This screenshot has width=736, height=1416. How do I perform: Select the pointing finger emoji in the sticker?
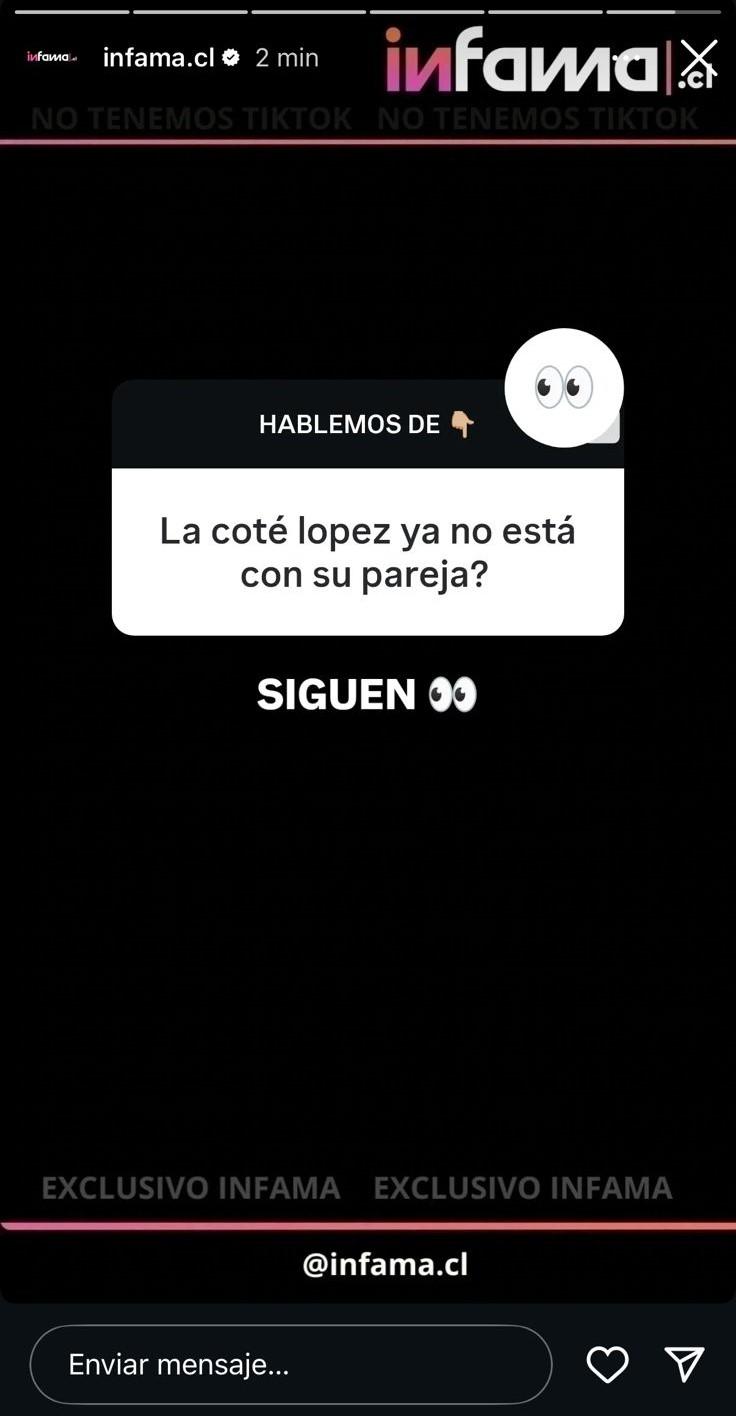click(x=462, y=424)
